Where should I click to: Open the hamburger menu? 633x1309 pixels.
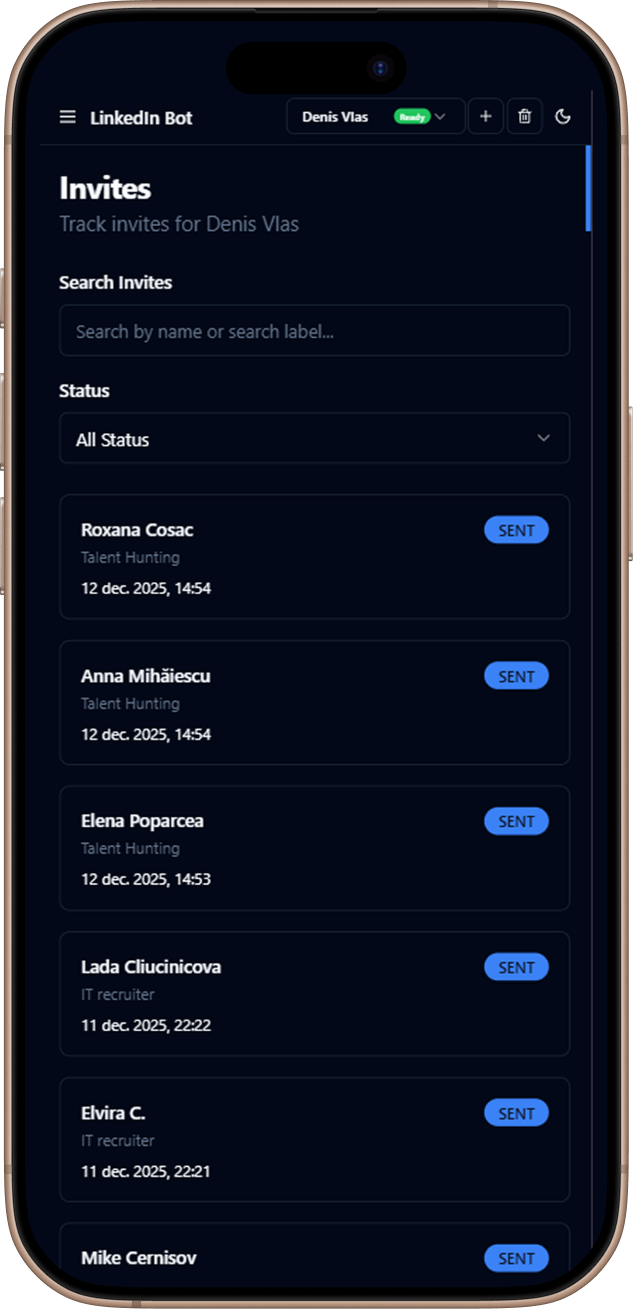[68, 117]
